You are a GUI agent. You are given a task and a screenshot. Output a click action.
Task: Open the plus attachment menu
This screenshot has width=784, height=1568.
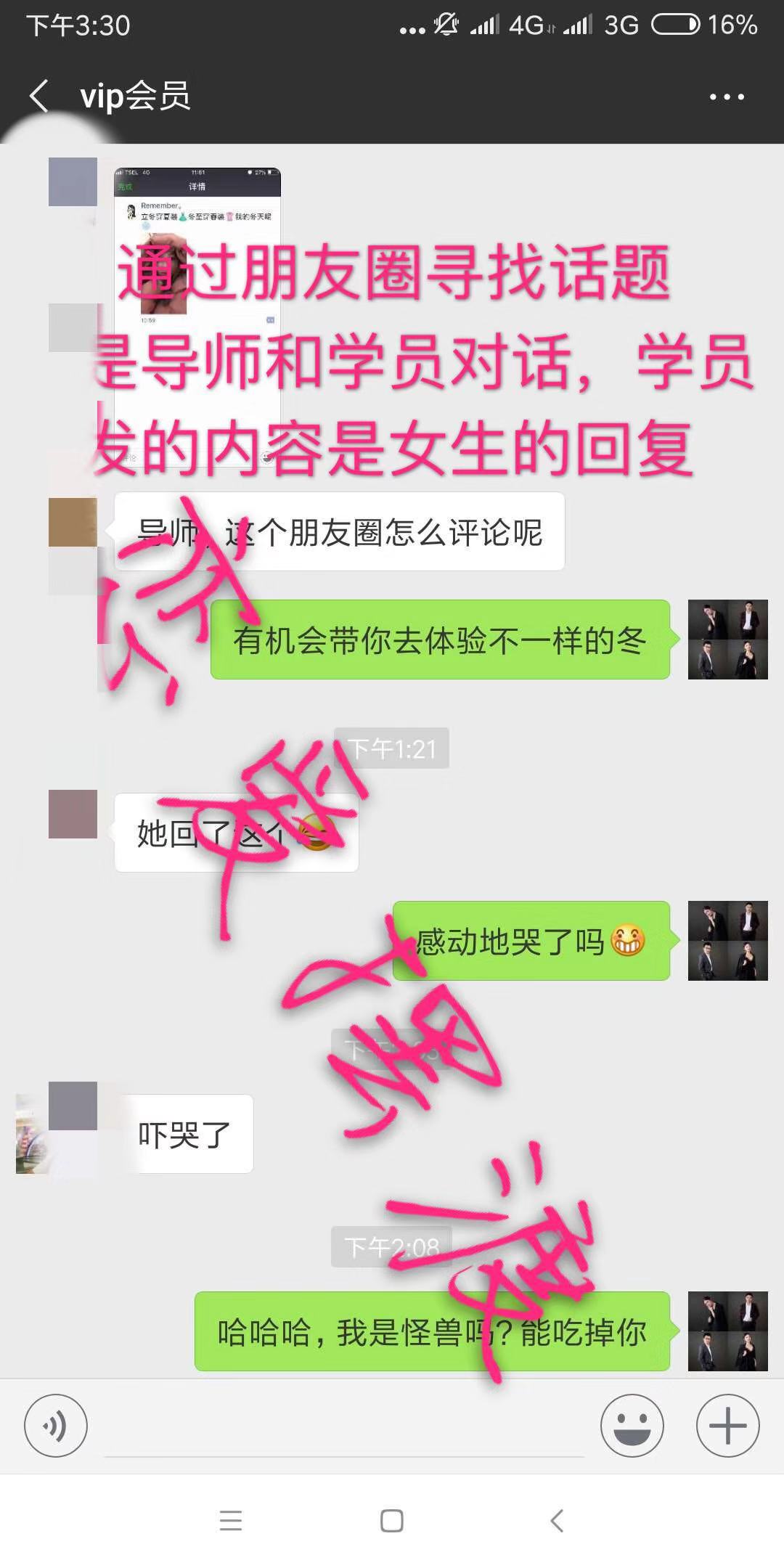click(x=727, y=1426)
